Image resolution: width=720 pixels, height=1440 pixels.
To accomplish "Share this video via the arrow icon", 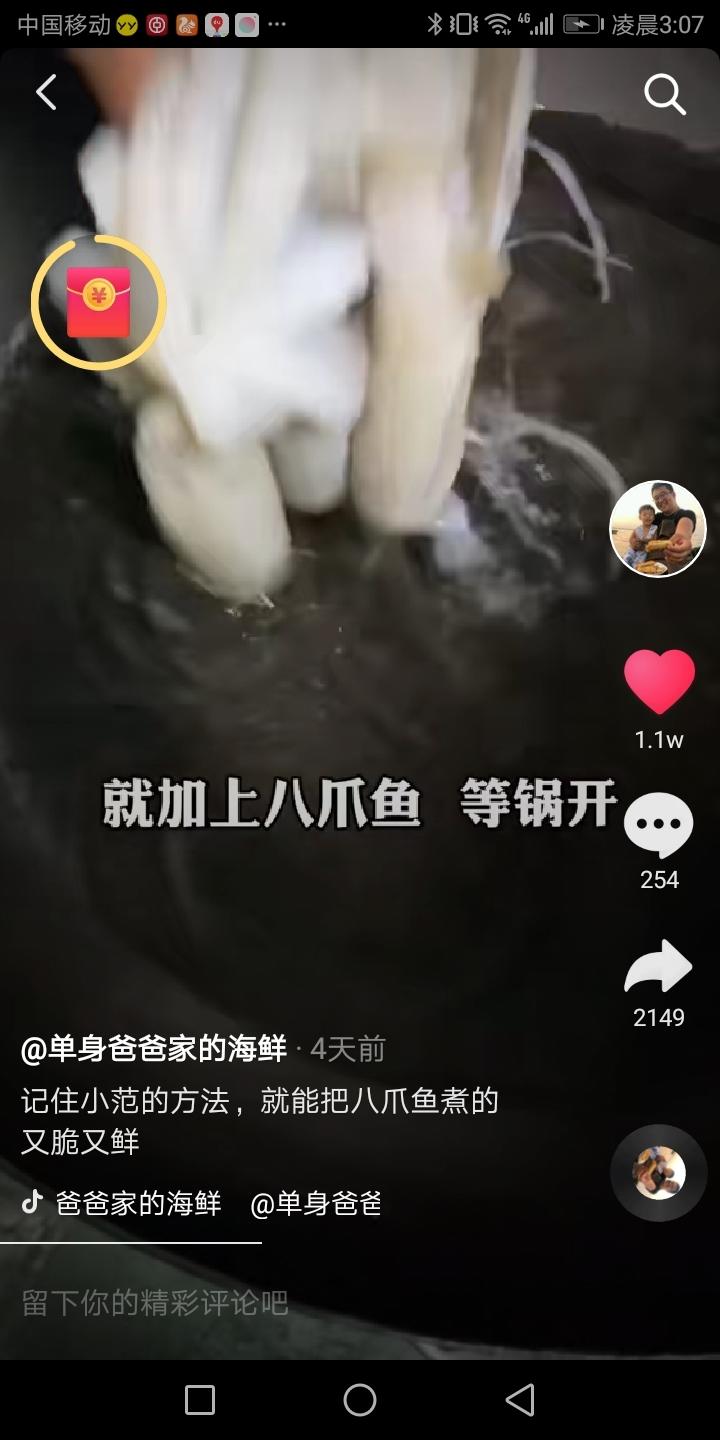I will coord(658,968).
